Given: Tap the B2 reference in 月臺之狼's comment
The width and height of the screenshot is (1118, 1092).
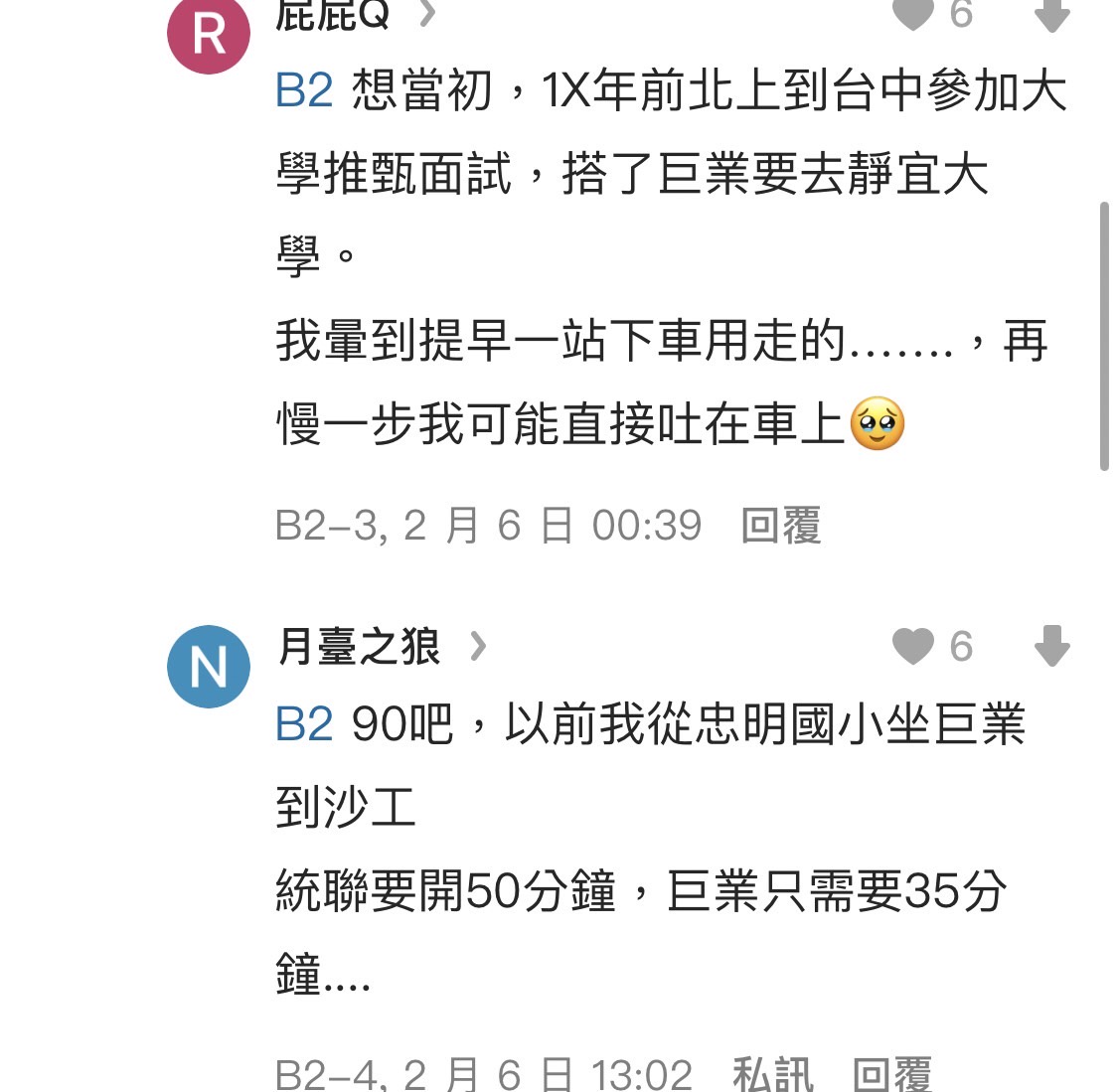Looking at the screenshot, I should pyautogui.click(x=303, y=725).
